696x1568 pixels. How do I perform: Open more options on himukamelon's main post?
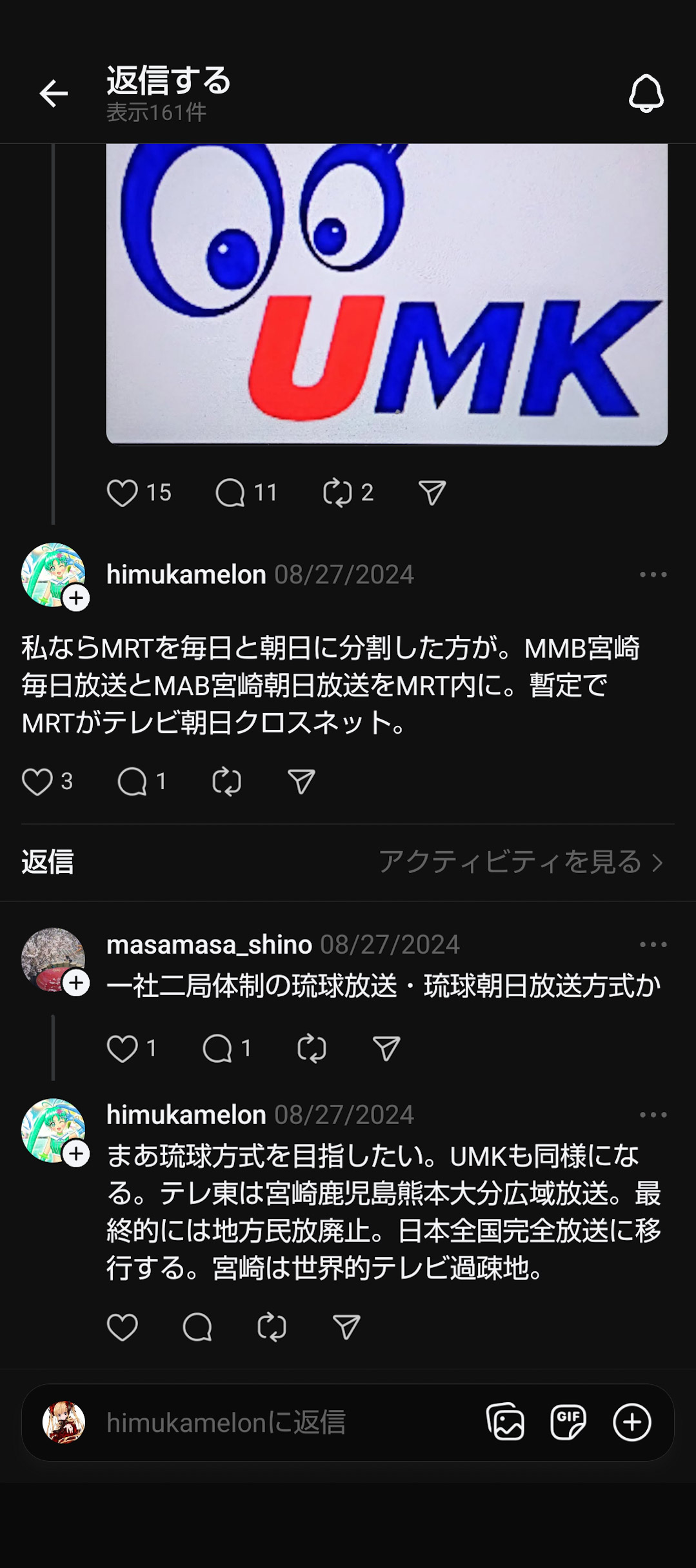point(653,574)
